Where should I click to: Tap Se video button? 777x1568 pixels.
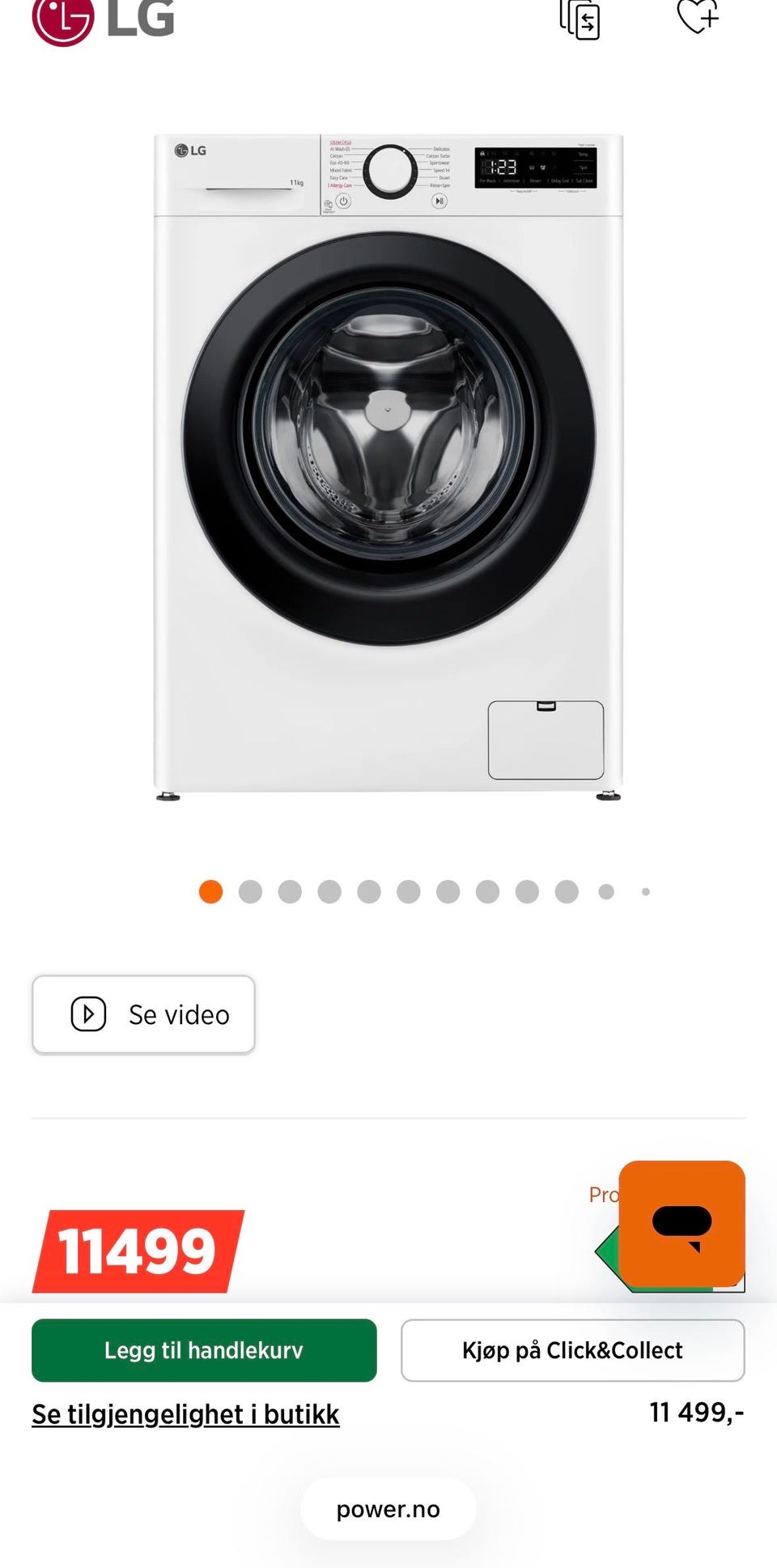tap(144, 1014)
